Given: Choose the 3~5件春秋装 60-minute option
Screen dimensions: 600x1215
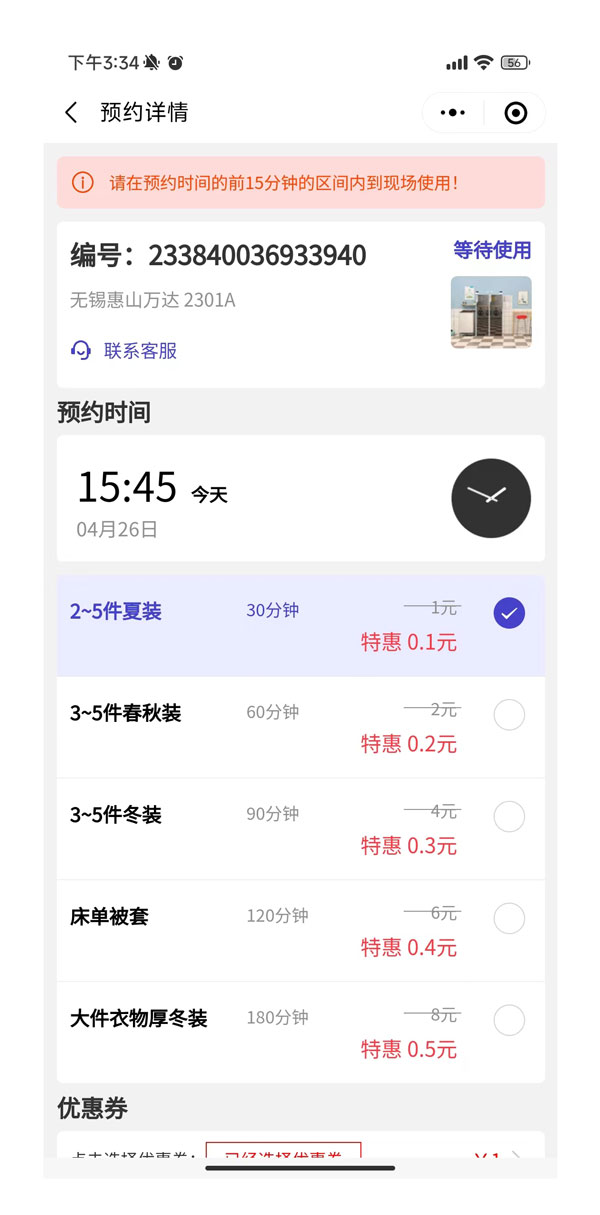Looking at the screenshot, I should click(509, 715).
